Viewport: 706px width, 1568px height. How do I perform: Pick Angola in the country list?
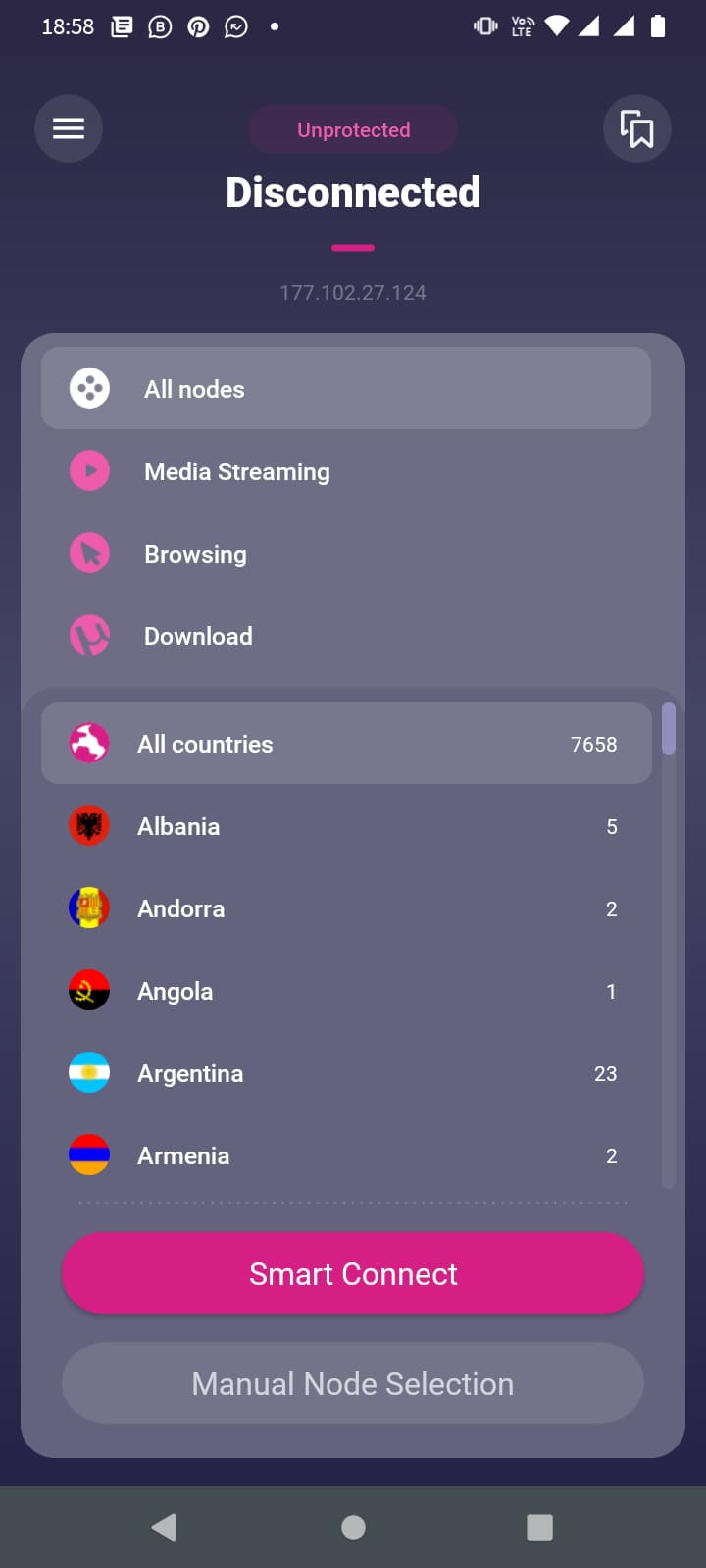point(346,991)
